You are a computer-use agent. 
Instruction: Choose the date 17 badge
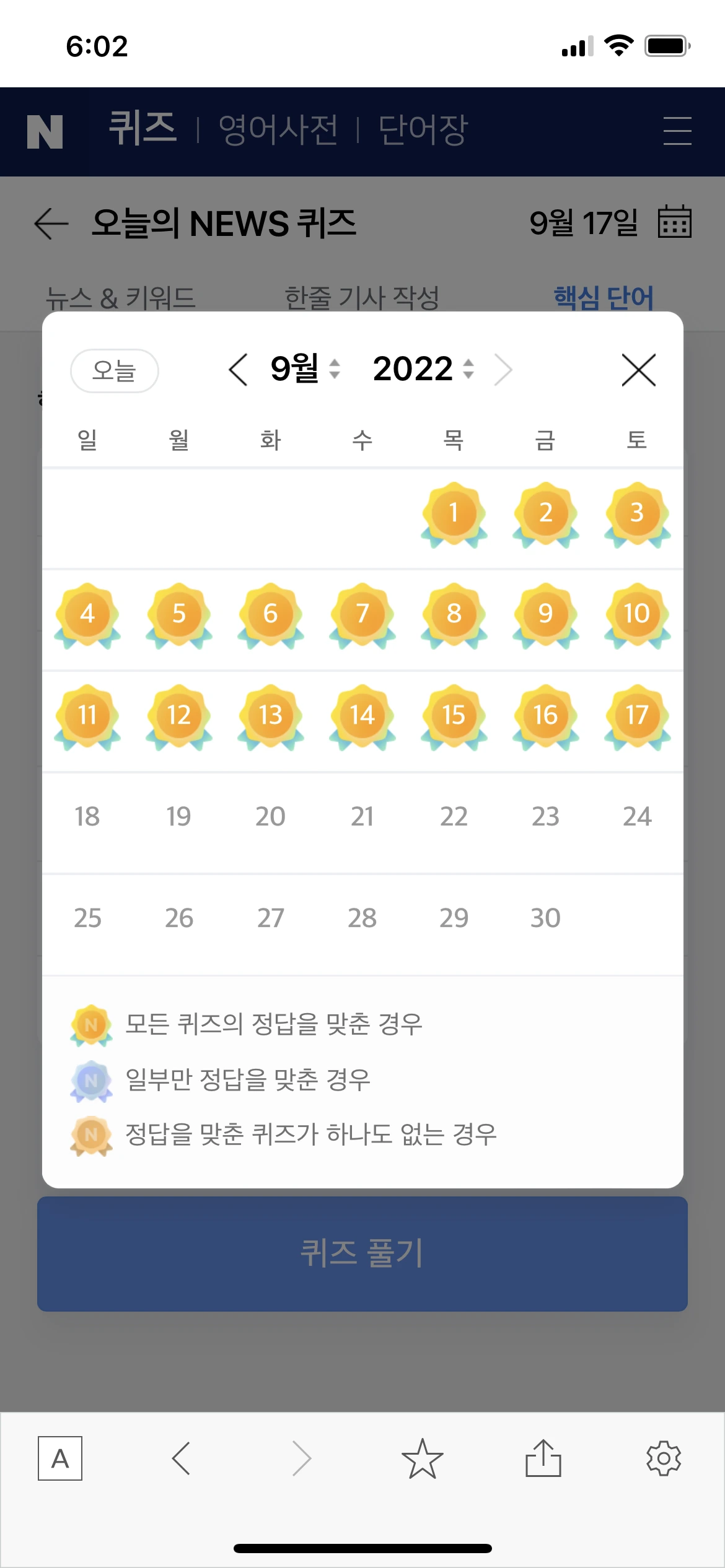636,716
